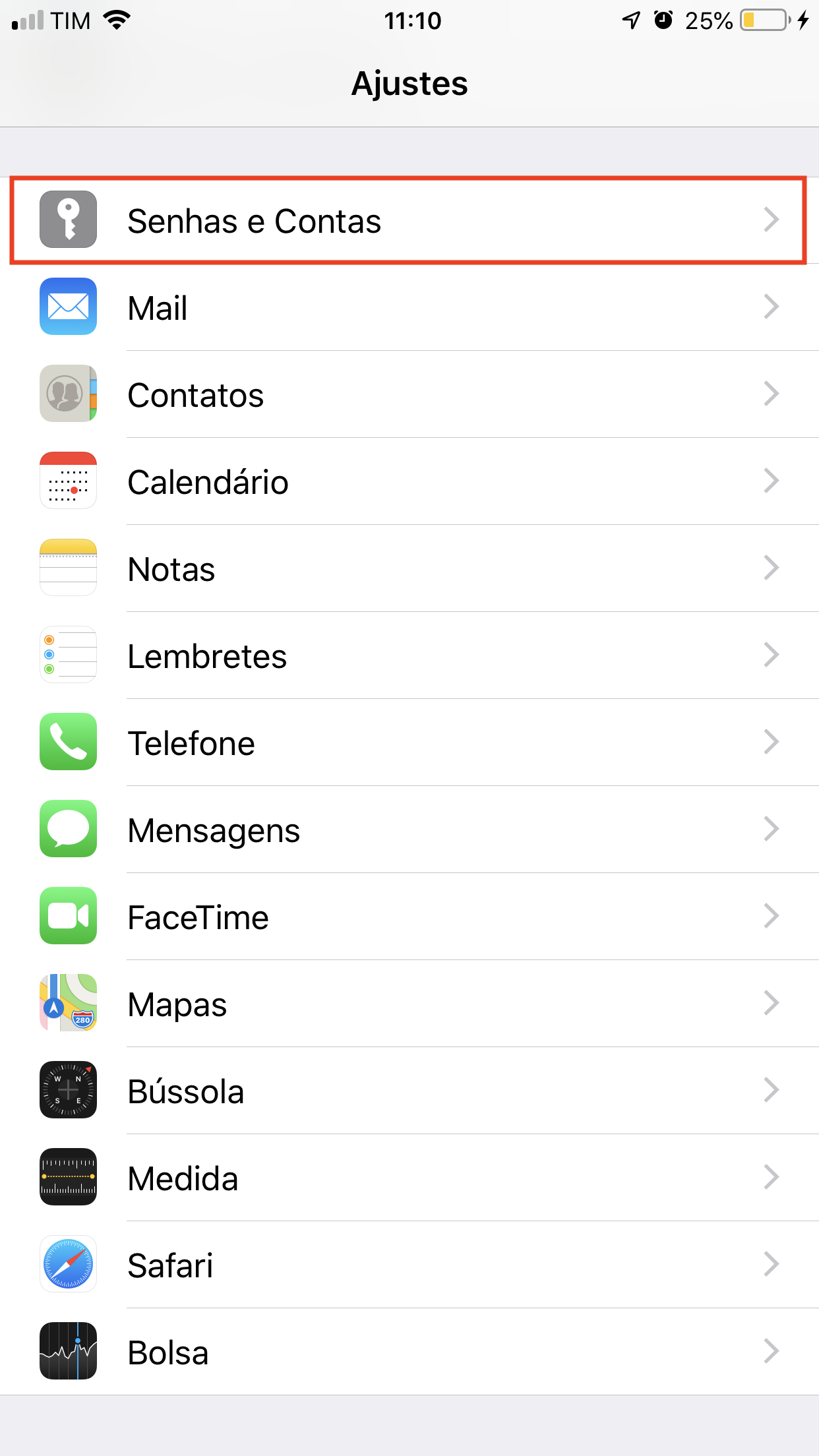Open Telefone settings
This screenshot has height=1456, width=819.
point(409,743)
